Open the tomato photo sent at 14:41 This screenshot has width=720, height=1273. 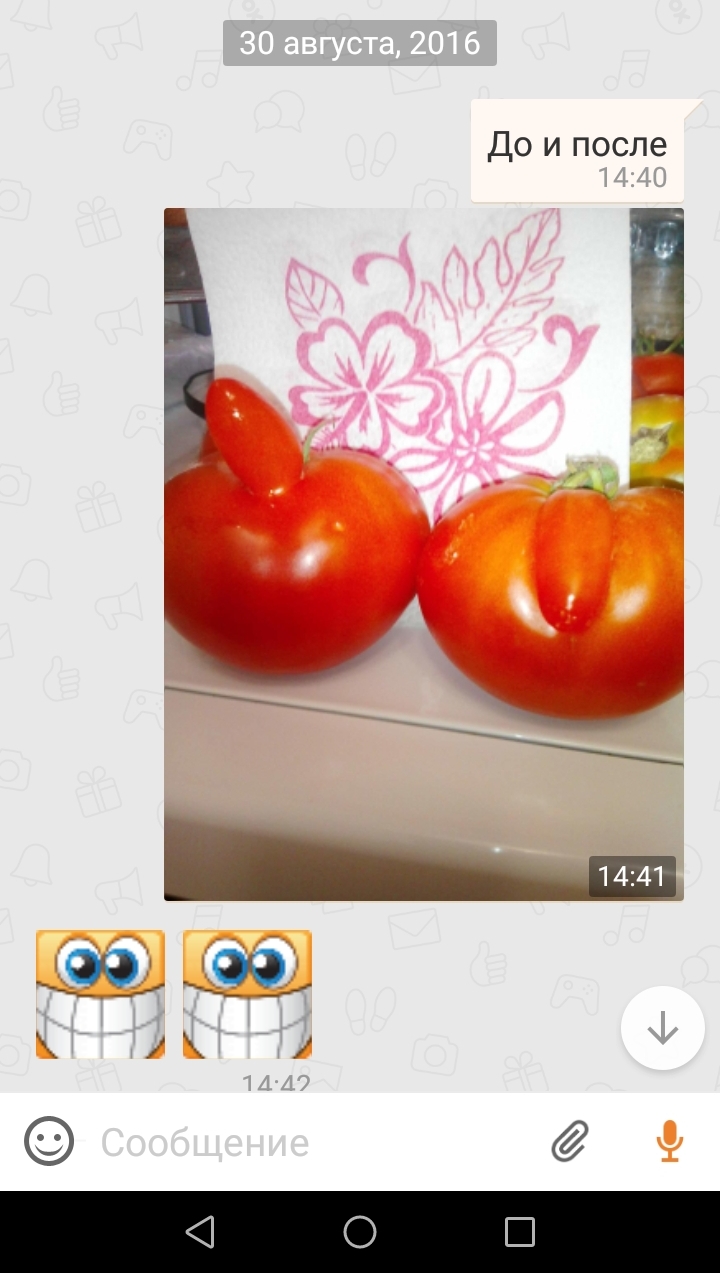click(424, 554)
